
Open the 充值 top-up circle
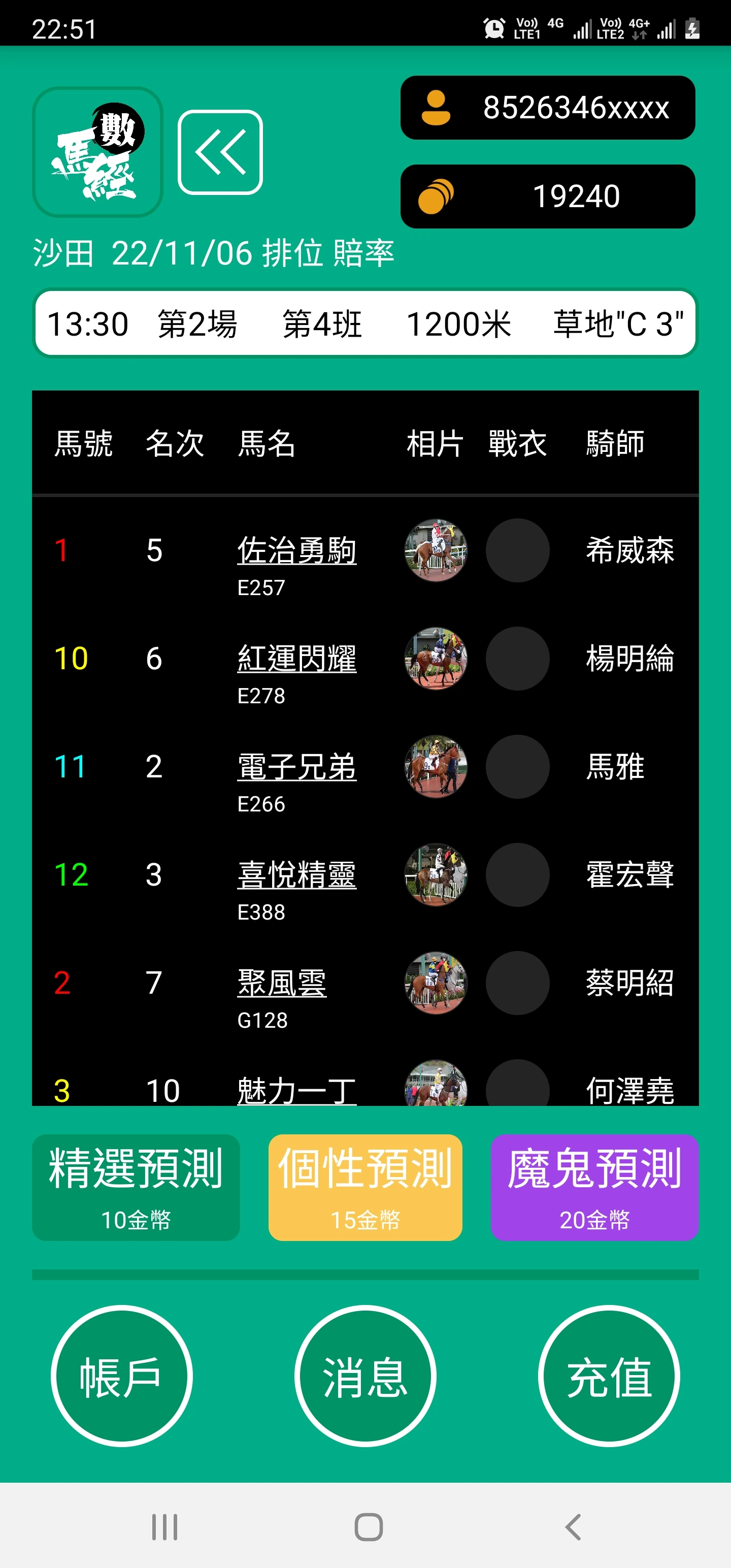(609, 1377)
